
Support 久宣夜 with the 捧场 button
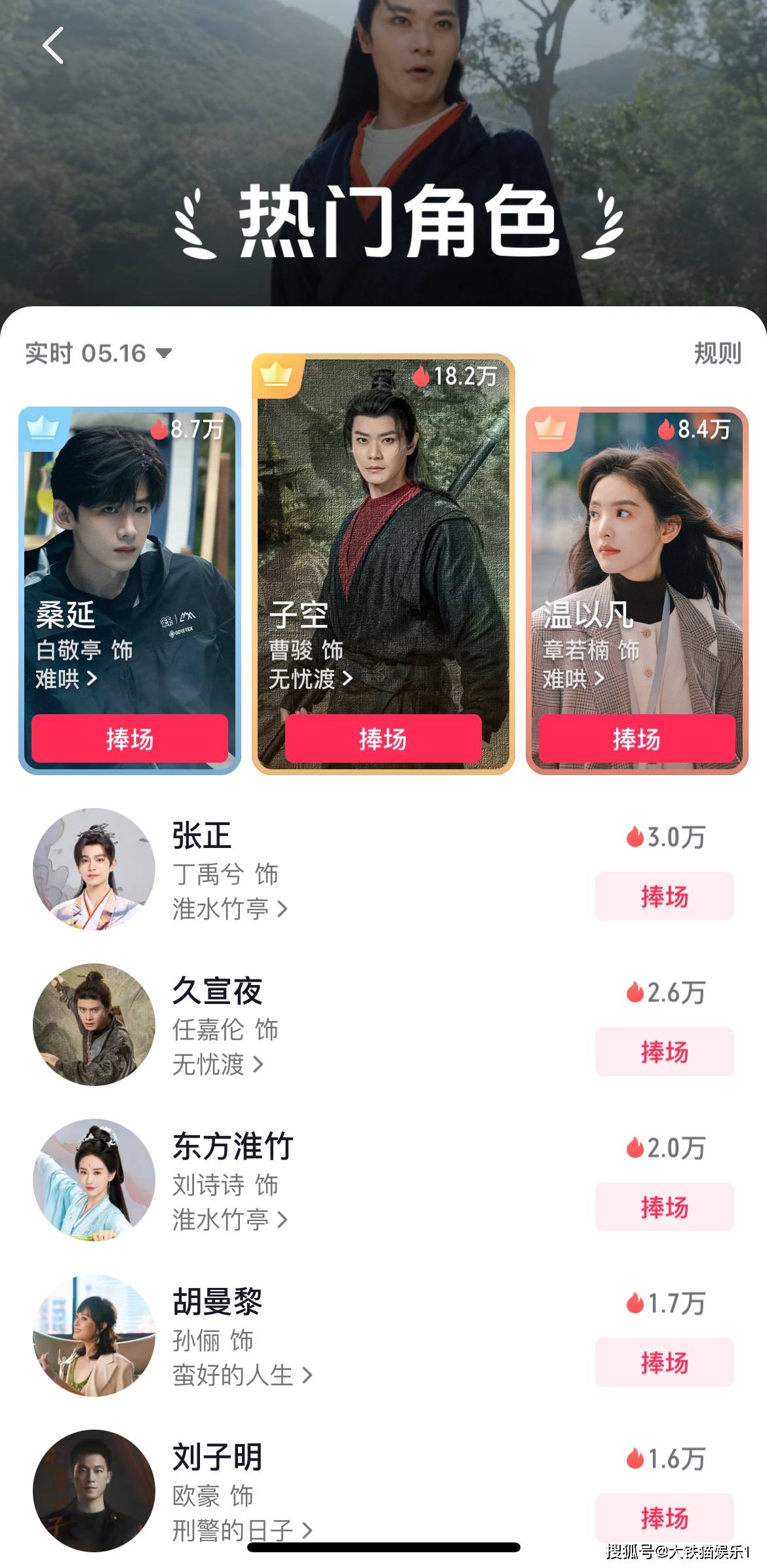click(664, 1051)
